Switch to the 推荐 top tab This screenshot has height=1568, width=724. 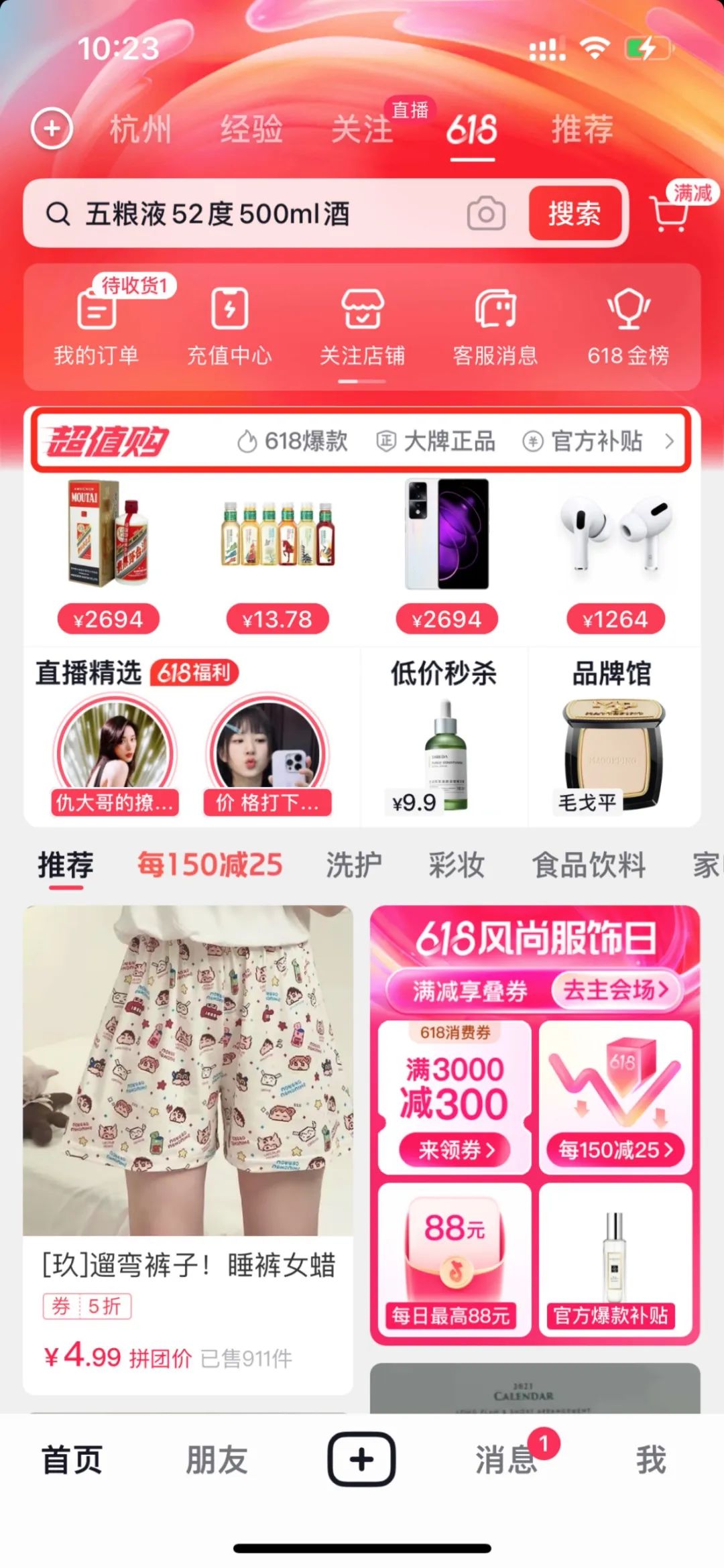click(x=582, y=129)
